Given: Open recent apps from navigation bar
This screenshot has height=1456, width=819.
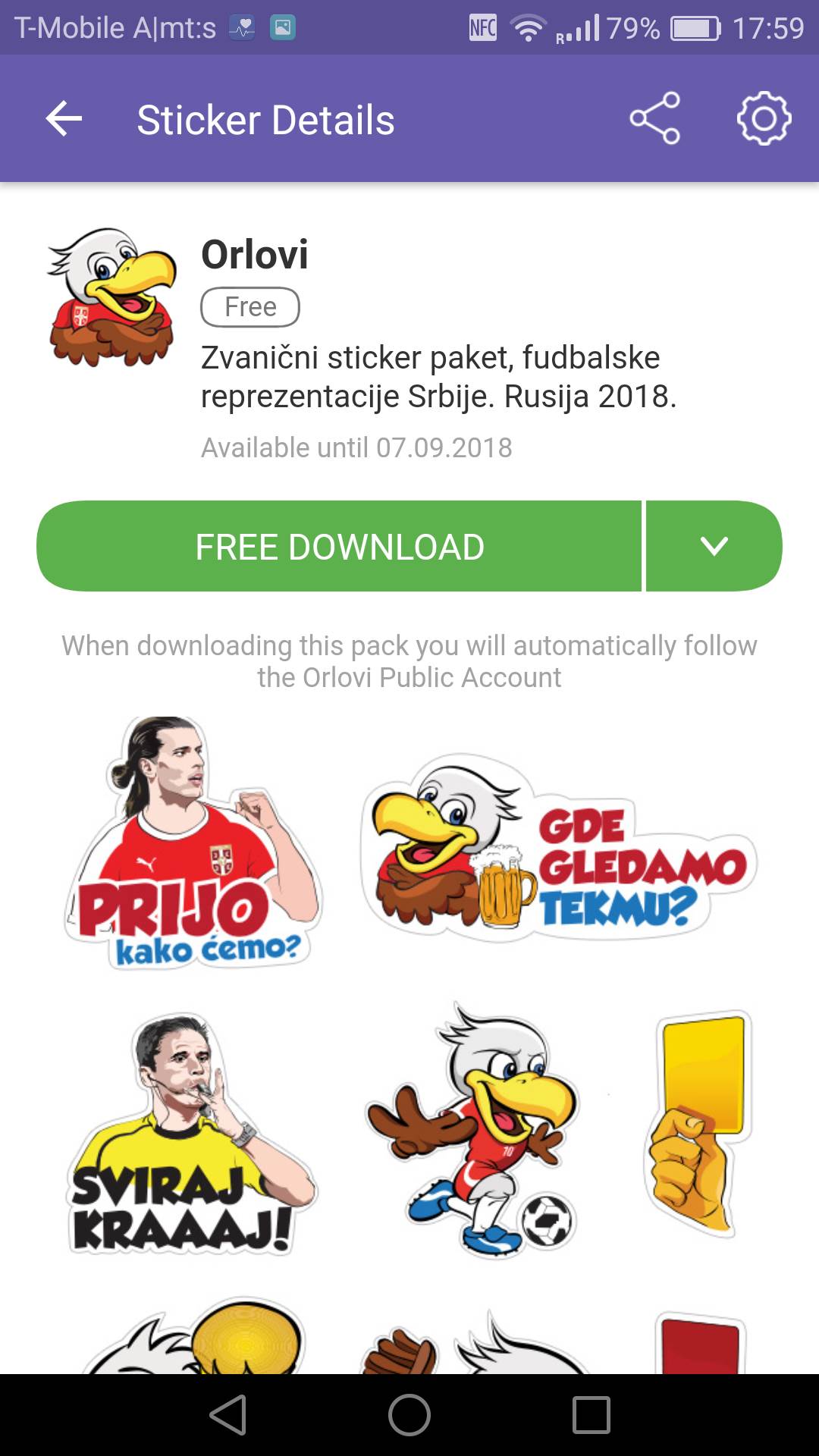Looking at the screenshot, I should click(x=591, y=1415).
